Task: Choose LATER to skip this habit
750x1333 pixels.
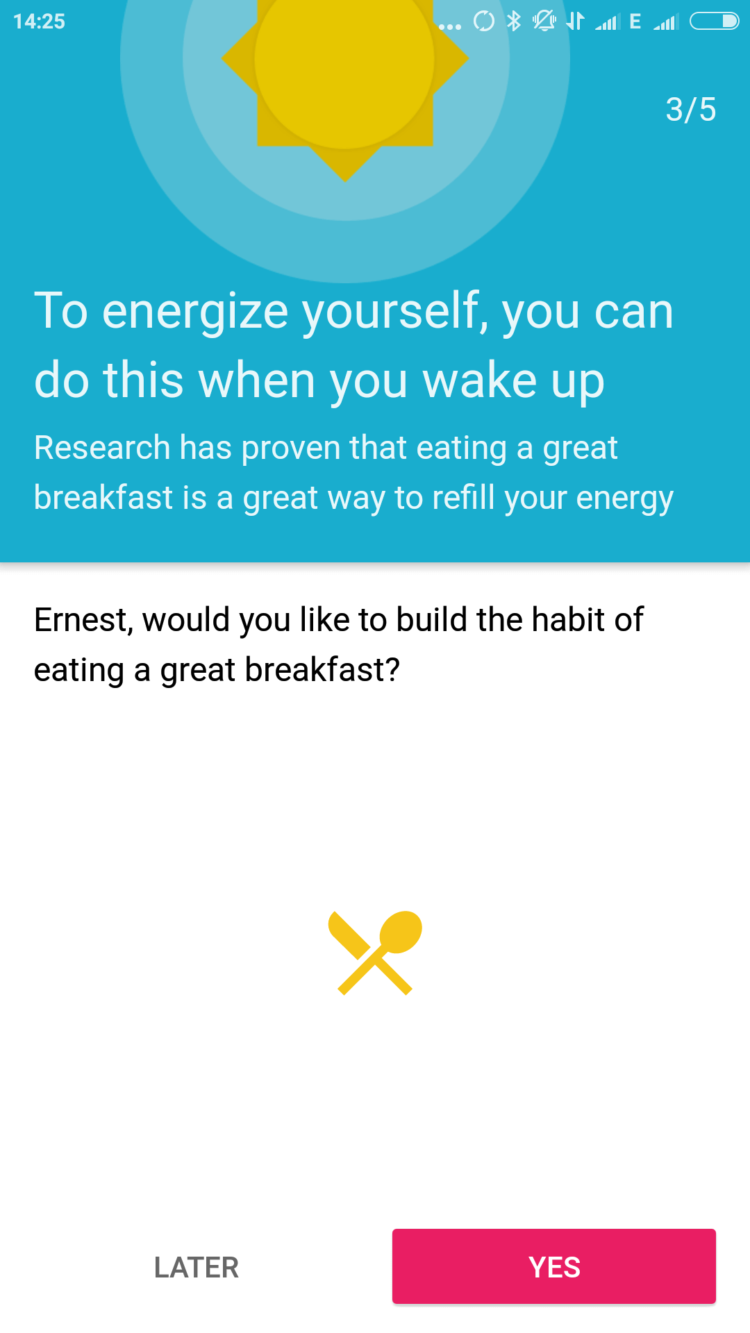Action: coord(196,1267)
